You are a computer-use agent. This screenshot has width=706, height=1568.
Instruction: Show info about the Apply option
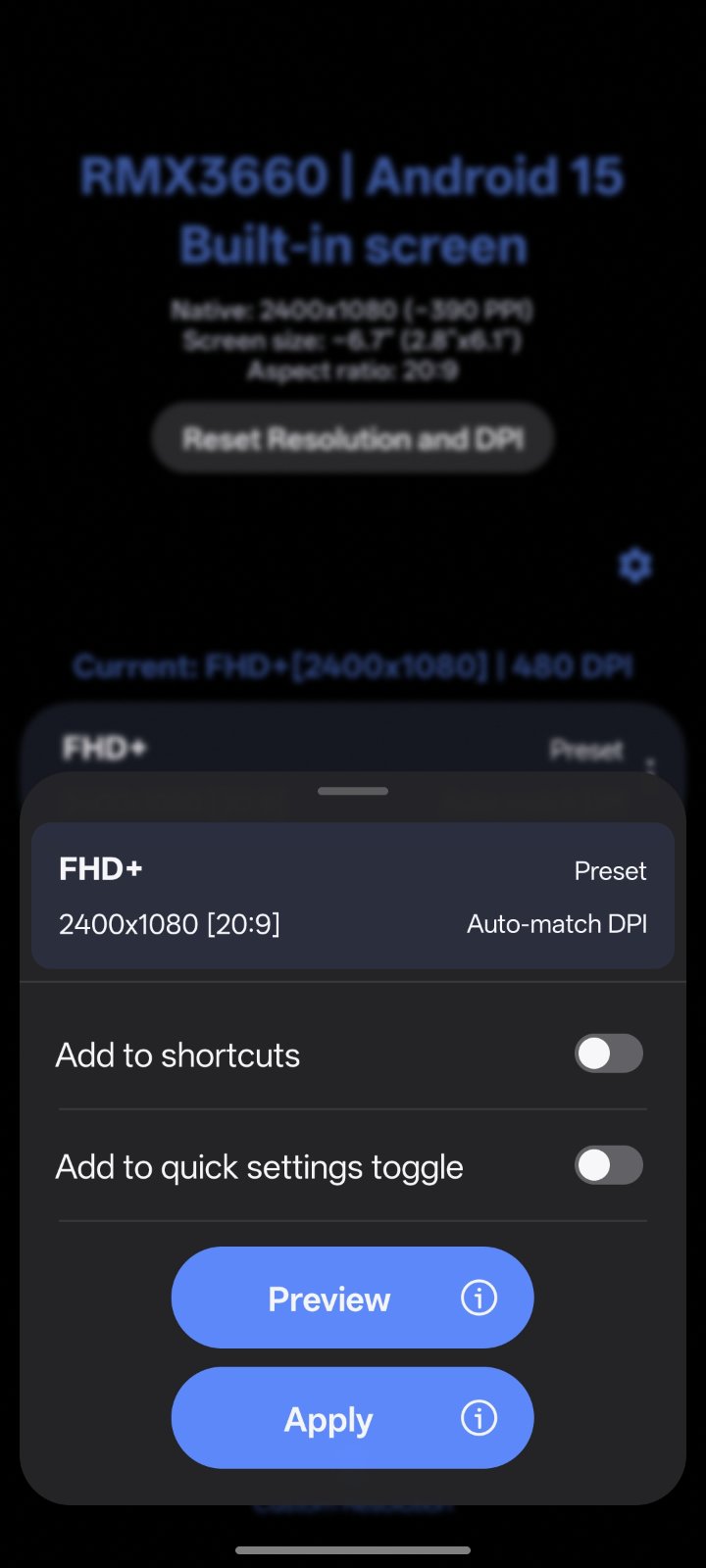(x=479, y=1418)
